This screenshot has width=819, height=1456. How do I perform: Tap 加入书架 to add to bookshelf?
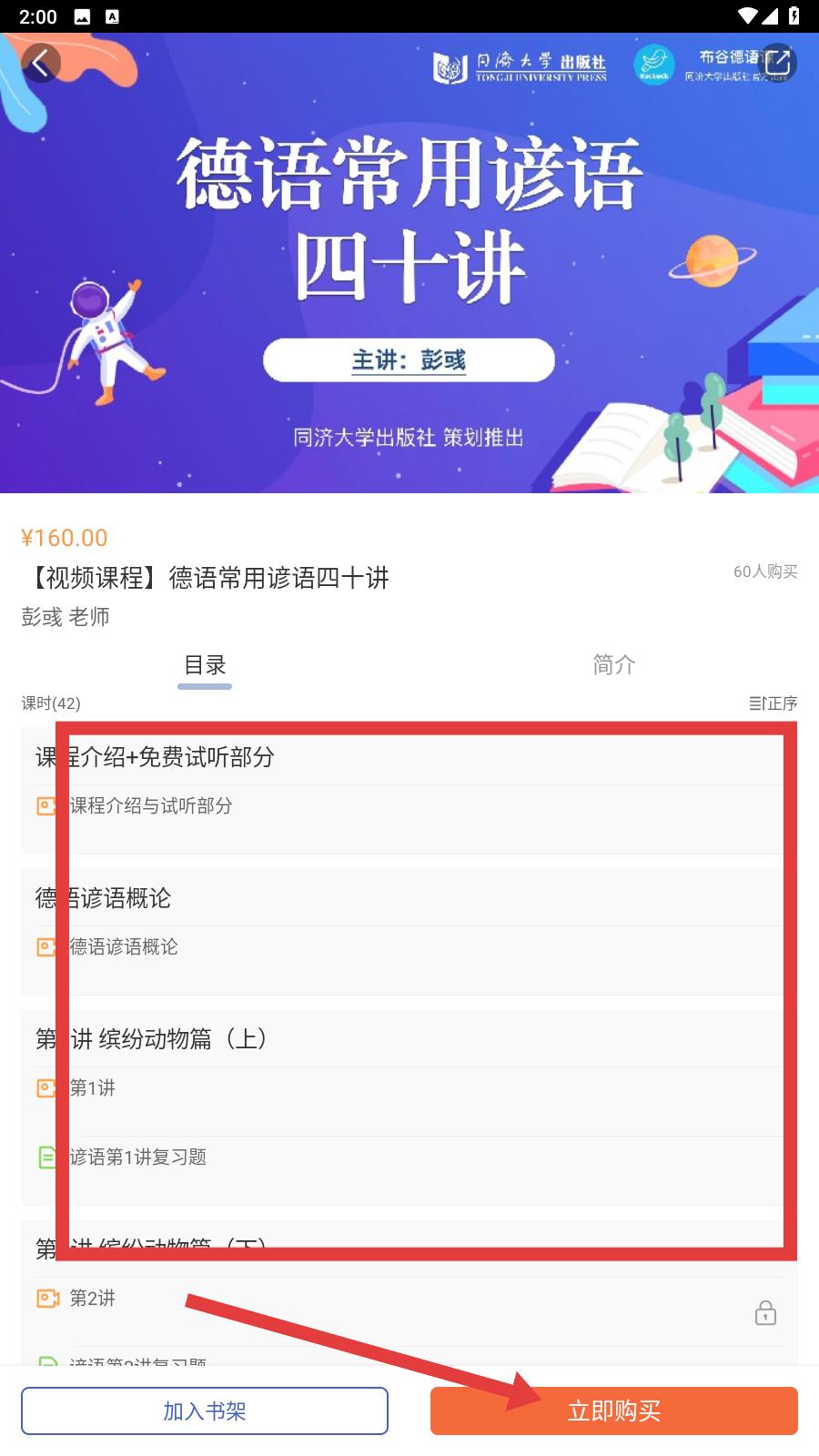(x=205, y=1410)
